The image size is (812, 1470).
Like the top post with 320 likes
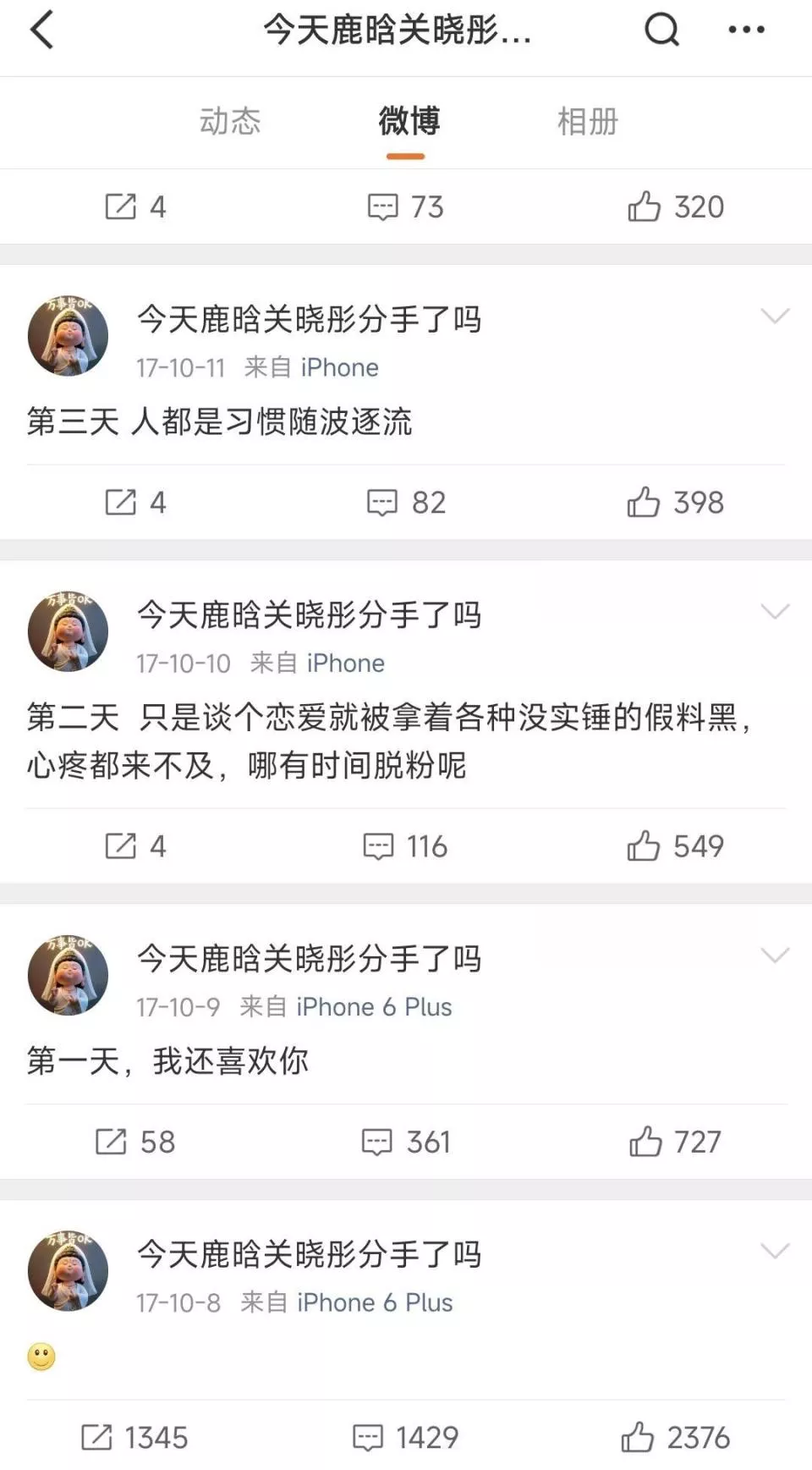[675, 206]
